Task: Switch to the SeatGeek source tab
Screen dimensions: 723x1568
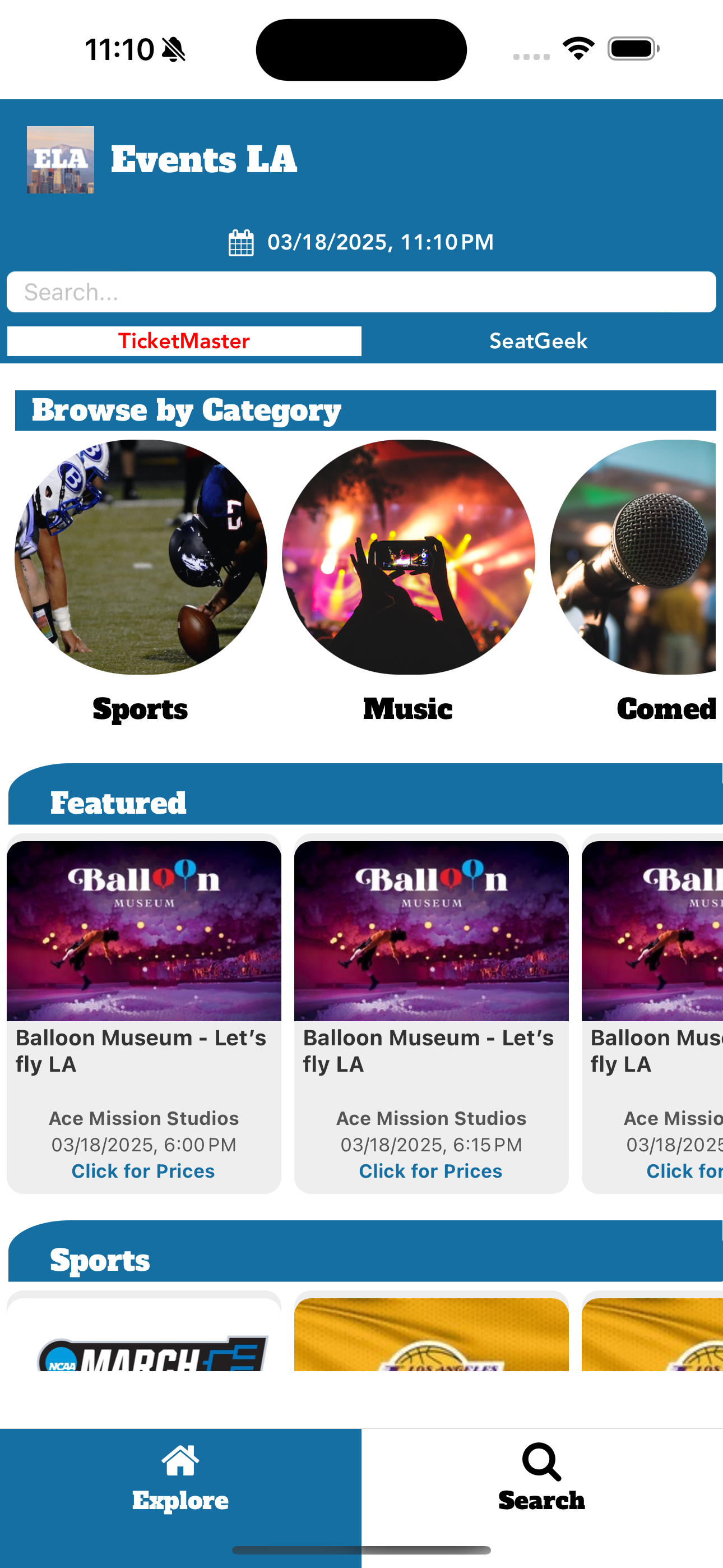Action: tap(539, 341)
